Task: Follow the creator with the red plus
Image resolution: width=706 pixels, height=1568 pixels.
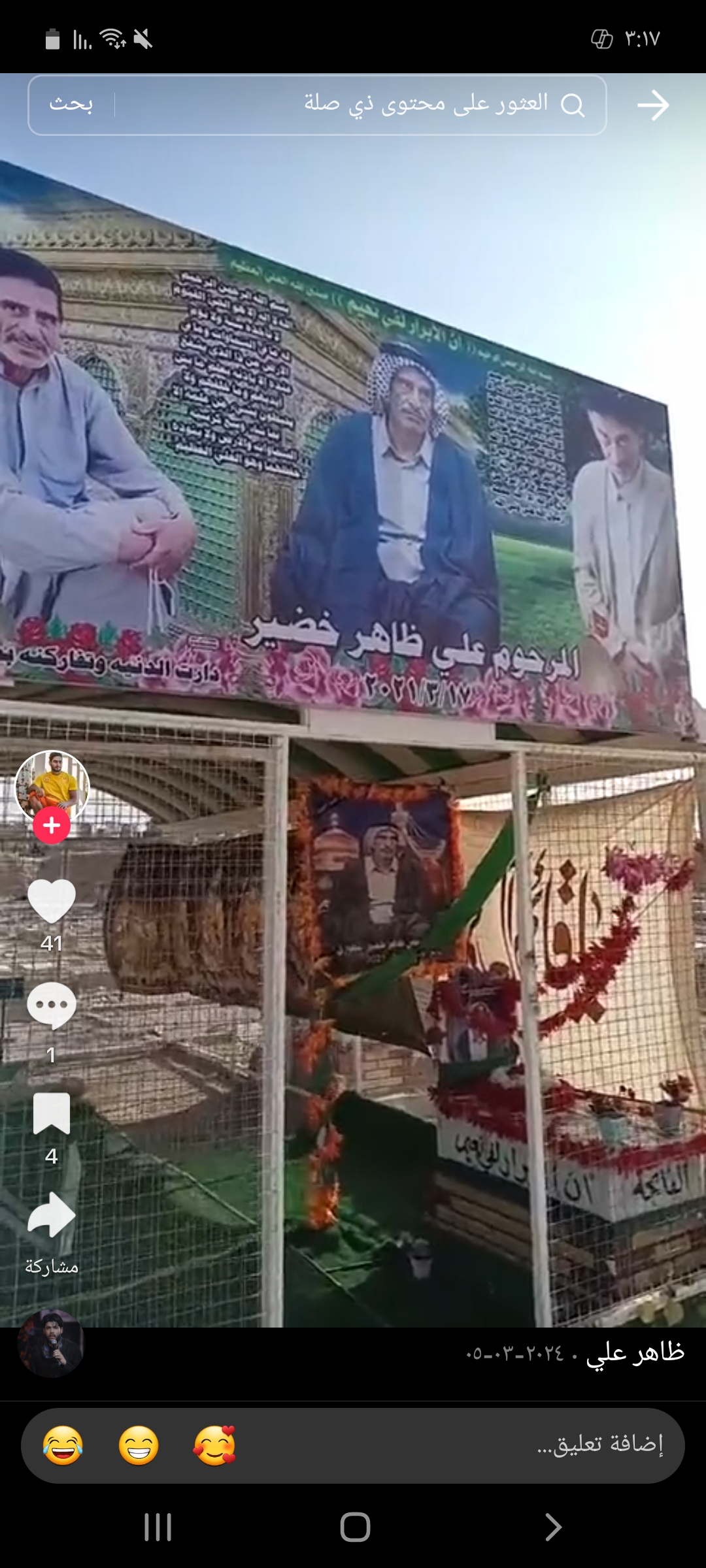Action: [52, 825]
